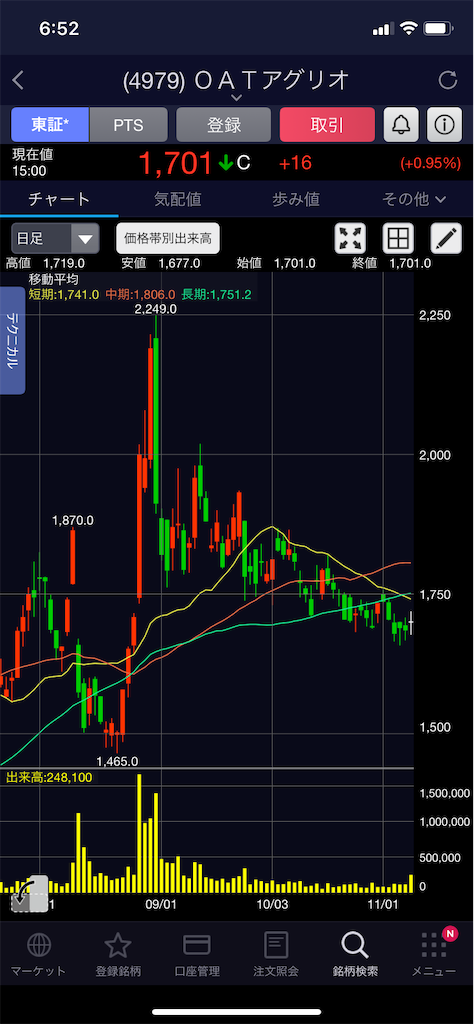Expand the stock name dropdown chevron
The height and width of the screenshot is (1024, 474).
(237, 97)
